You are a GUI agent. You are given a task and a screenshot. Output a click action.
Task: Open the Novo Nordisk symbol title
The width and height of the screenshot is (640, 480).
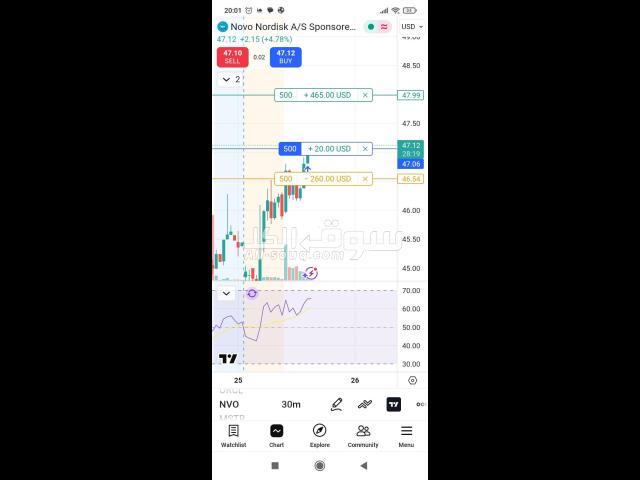coord(292,27)
